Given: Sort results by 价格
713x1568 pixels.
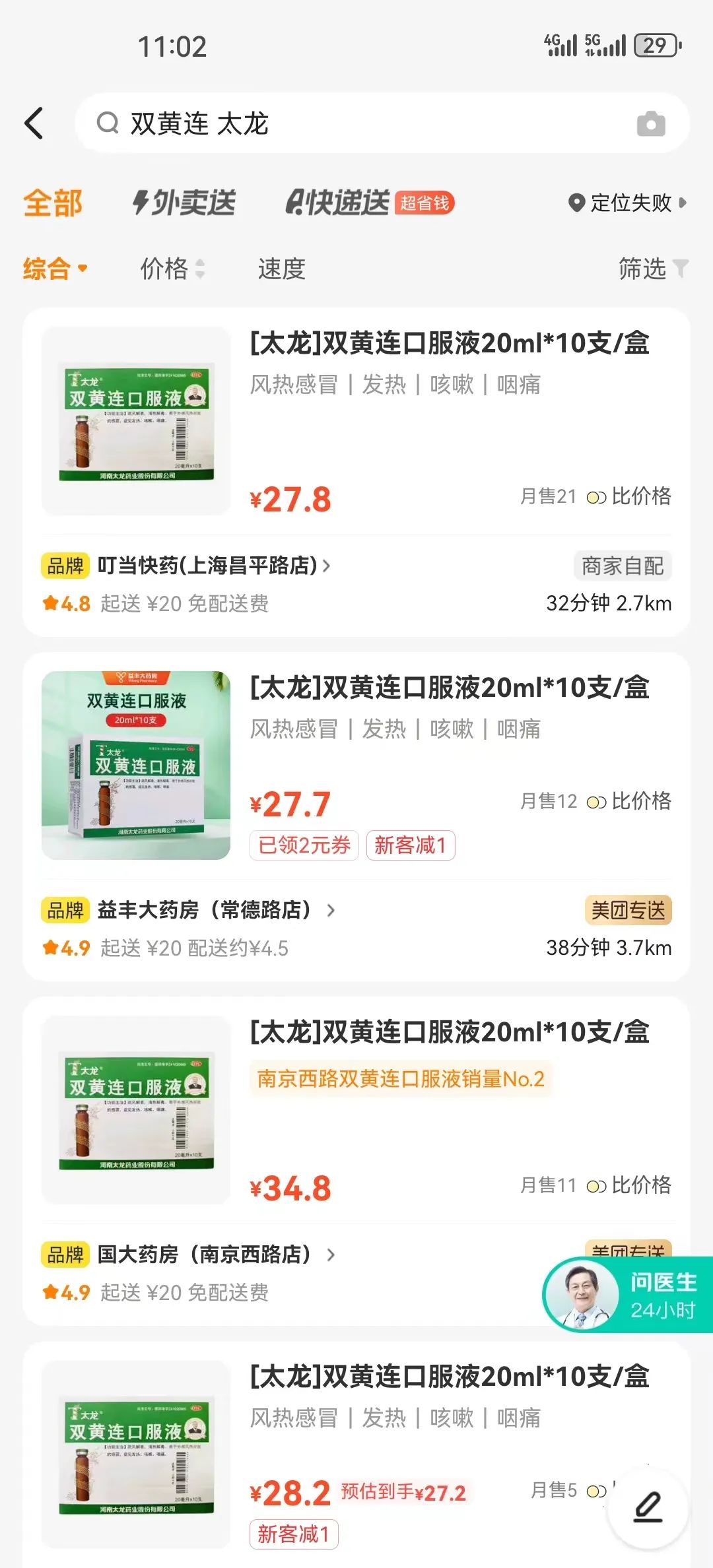Looking at the screenshot, I should pos(172,269).
